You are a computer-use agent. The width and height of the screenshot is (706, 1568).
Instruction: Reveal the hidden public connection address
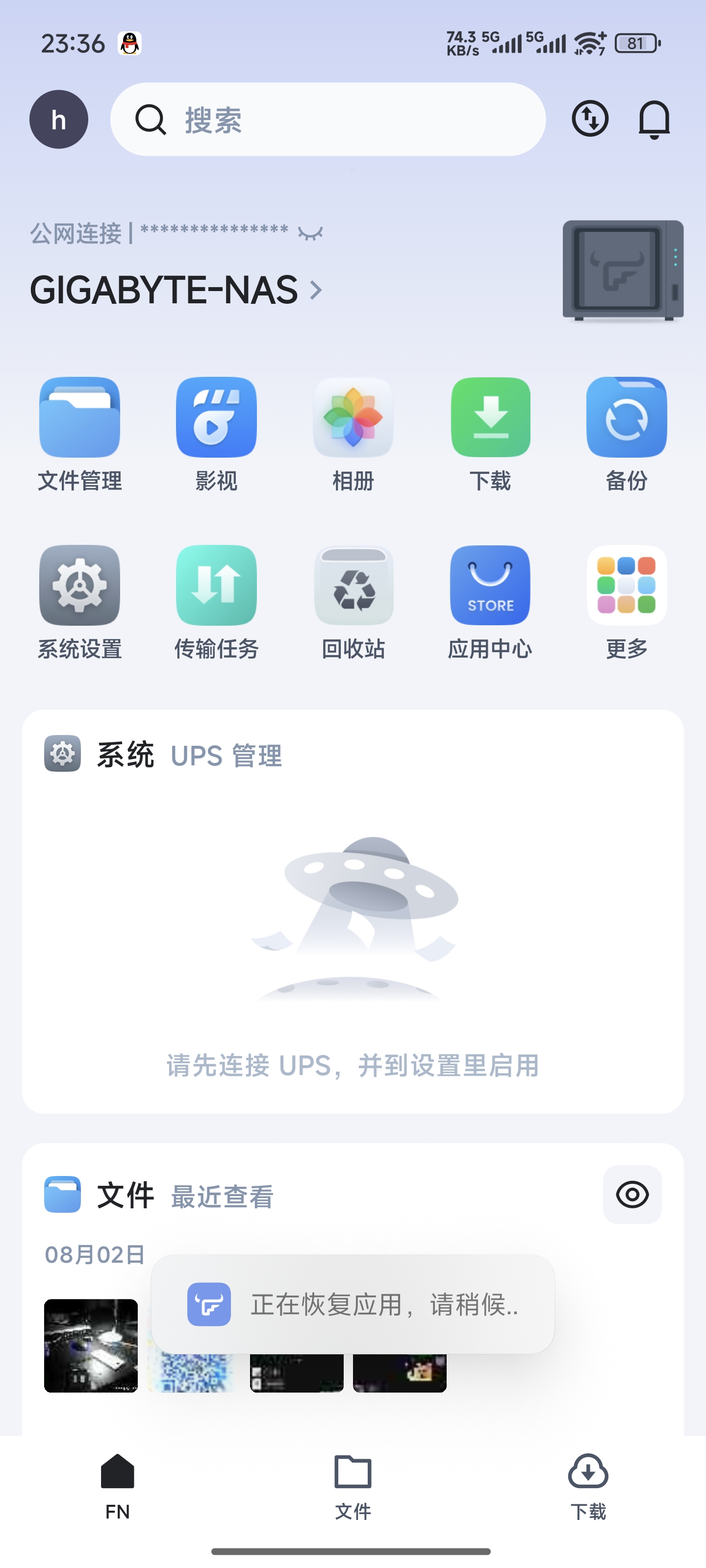coord(310,233)
